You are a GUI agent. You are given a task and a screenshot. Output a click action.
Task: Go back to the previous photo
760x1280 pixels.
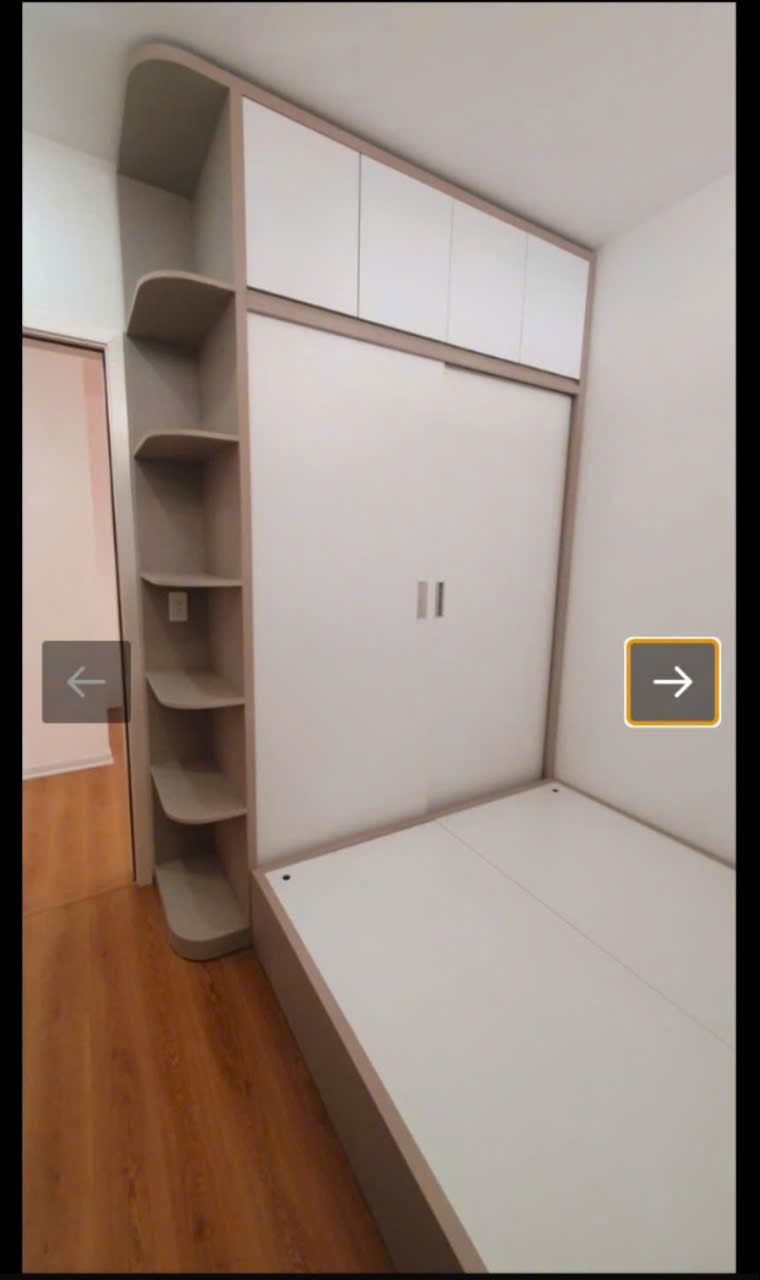86,682
